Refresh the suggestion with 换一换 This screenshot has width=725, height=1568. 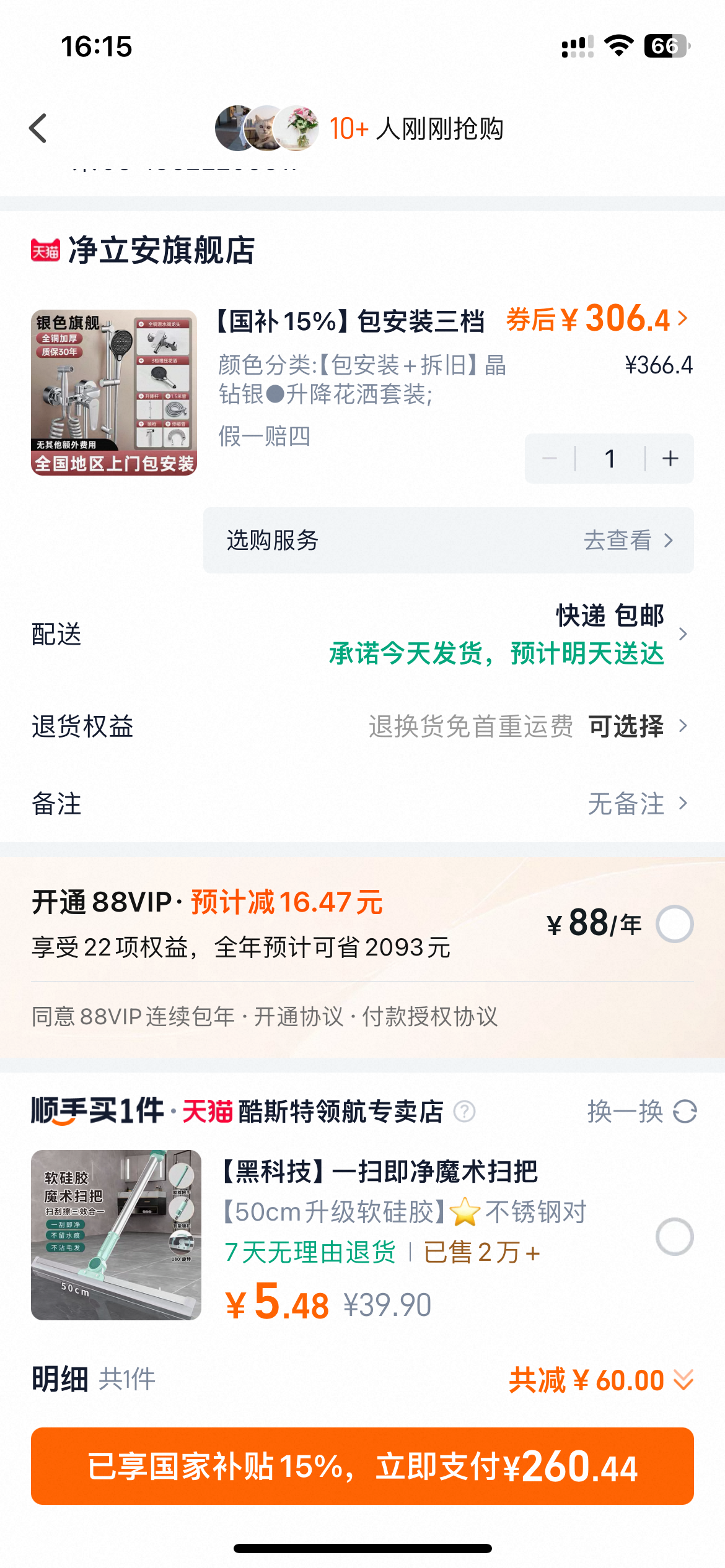pos(642,1112)
